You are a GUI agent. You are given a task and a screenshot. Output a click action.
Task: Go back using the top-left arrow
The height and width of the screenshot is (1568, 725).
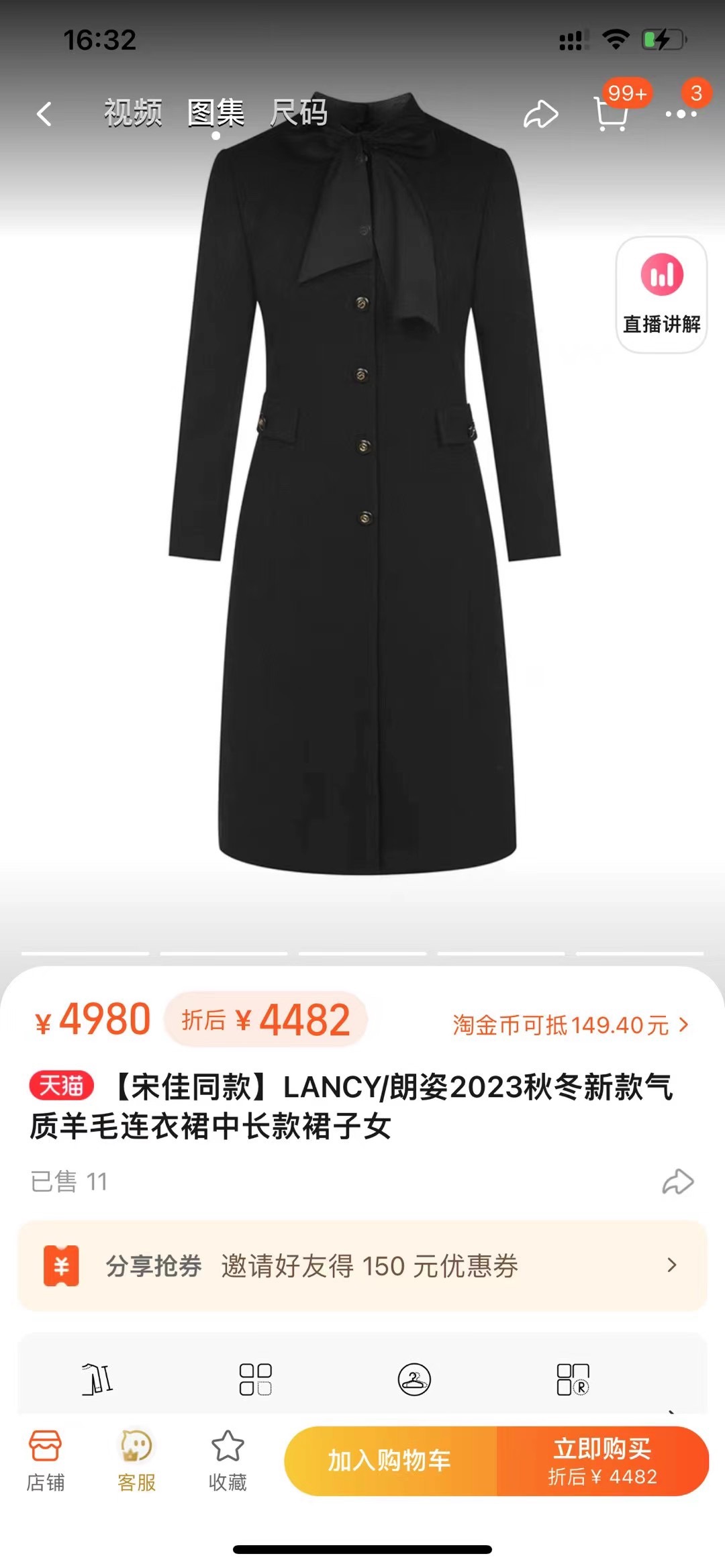(44, 114)
